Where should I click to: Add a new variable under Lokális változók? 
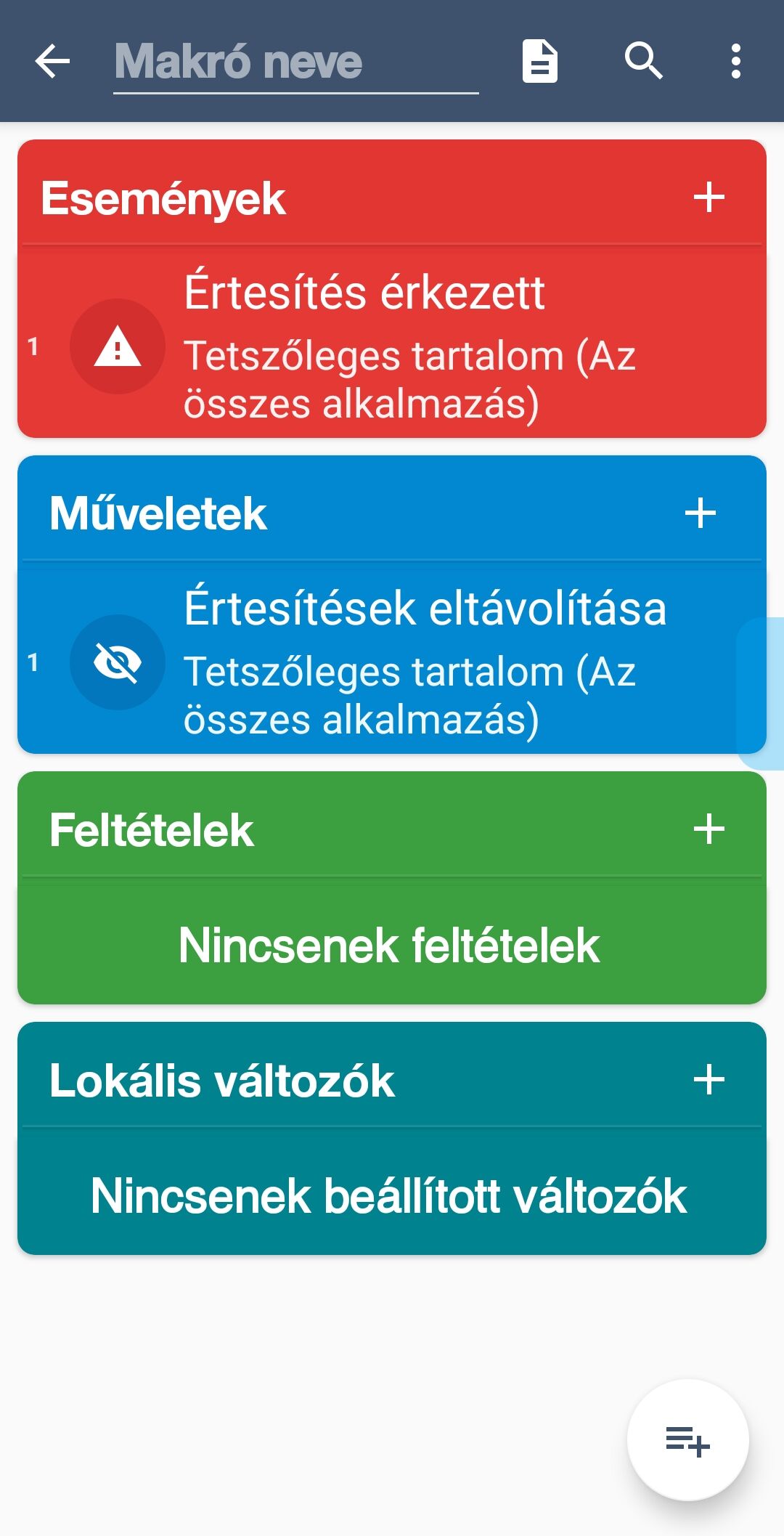(709, 1080)
